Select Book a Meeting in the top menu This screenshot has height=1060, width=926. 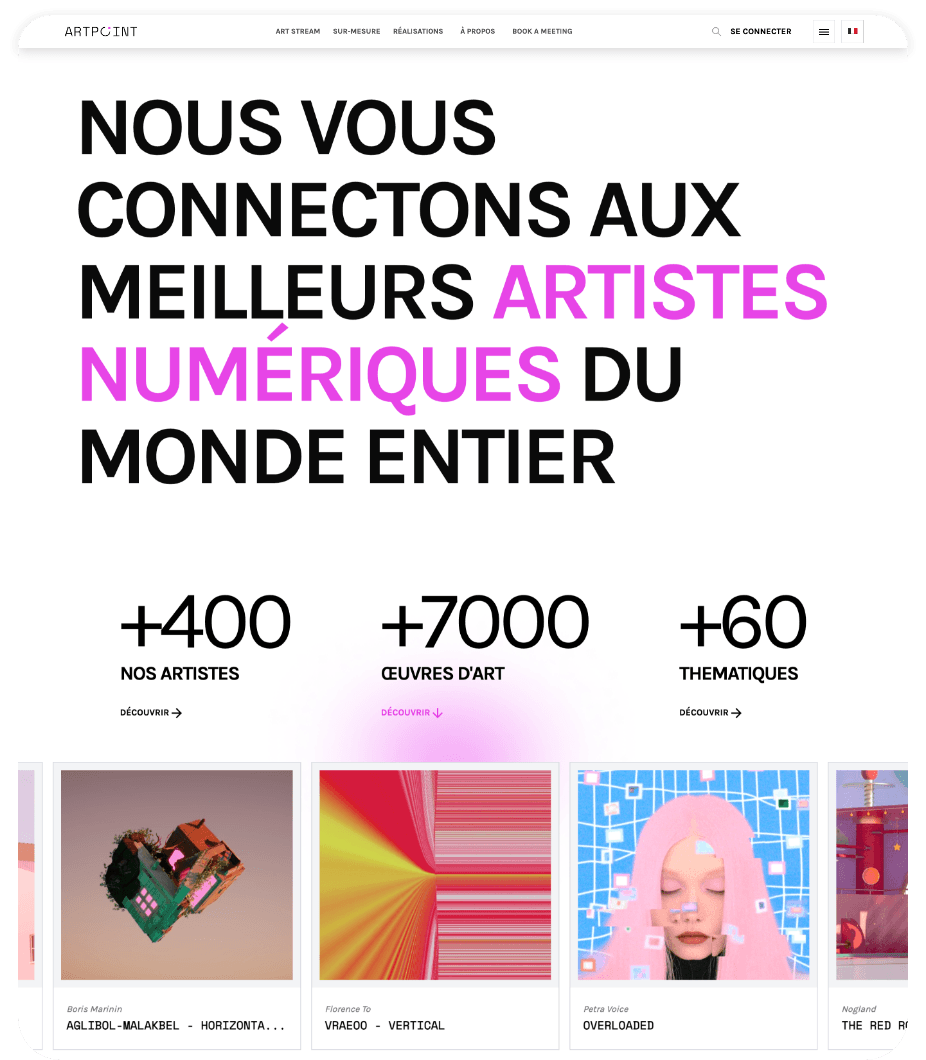coord(542,32)
